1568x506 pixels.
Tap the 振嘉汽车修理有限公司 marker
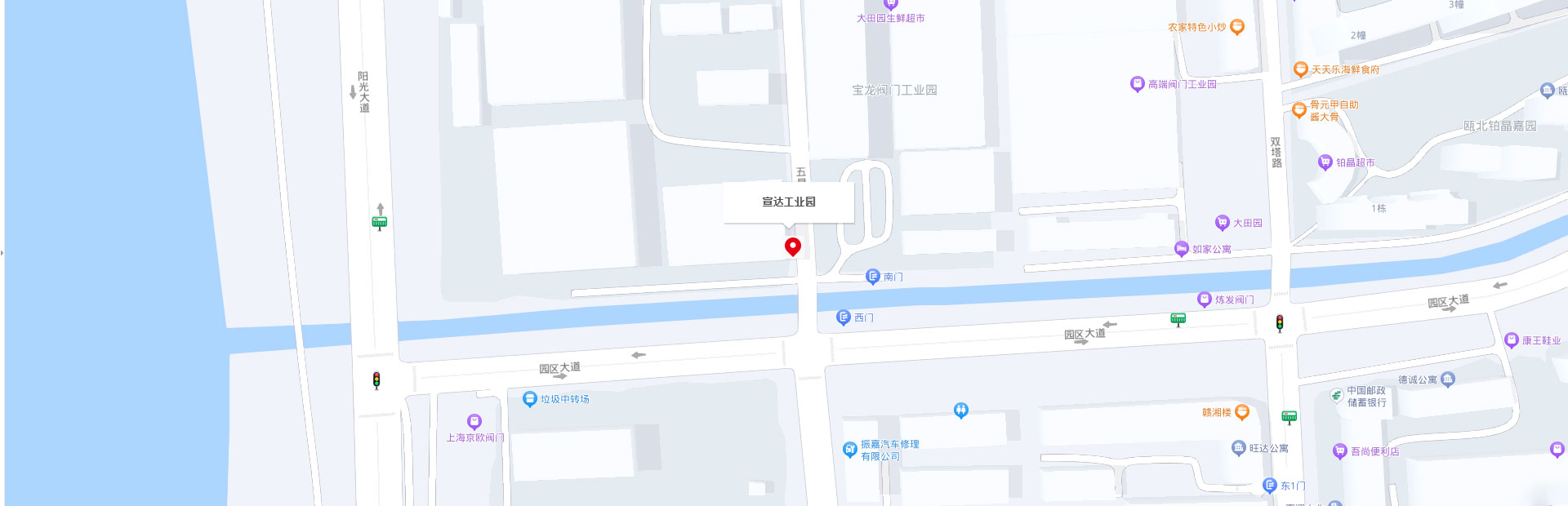(849, 449)
